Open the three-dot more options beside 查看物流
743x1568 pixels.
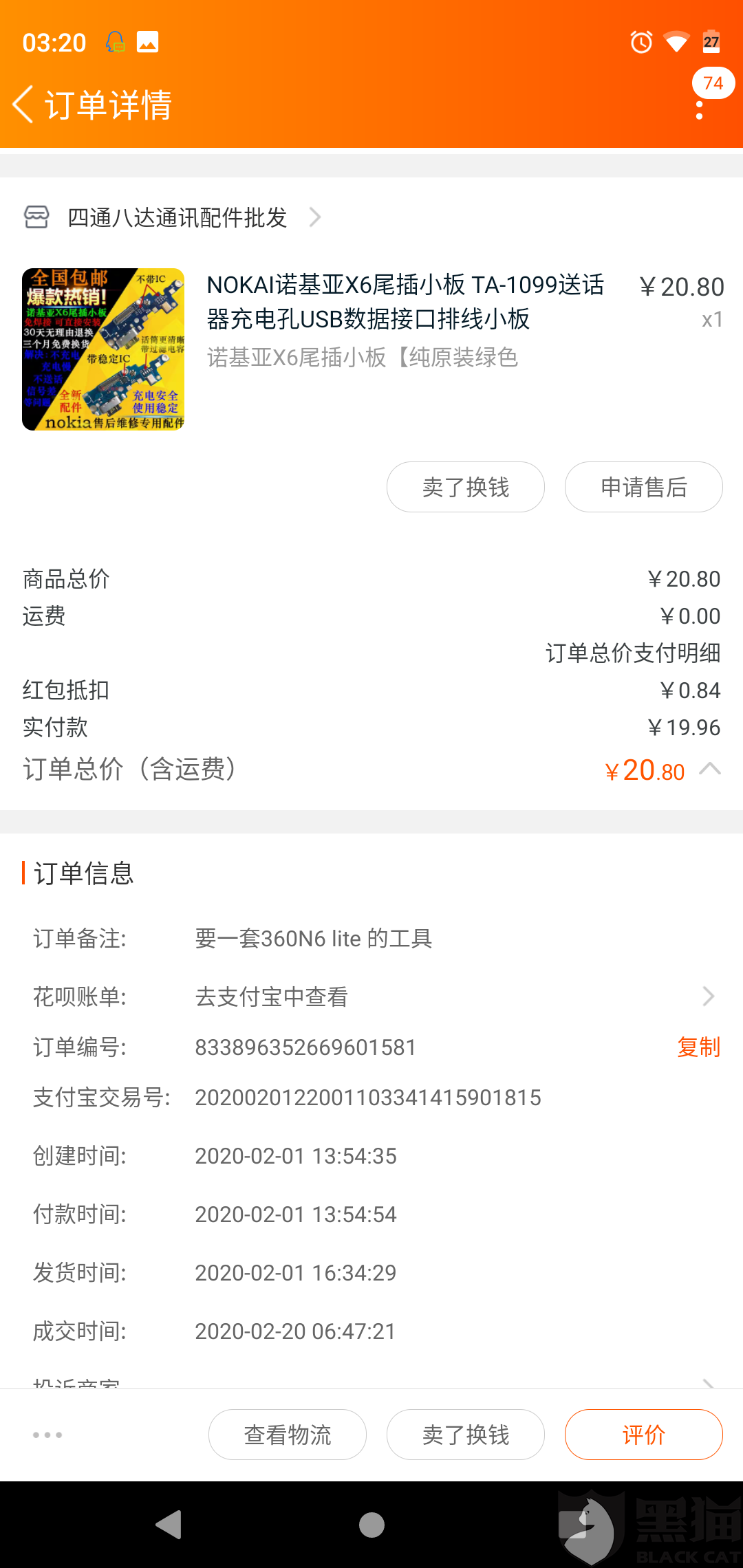(x=47, y=1435)
